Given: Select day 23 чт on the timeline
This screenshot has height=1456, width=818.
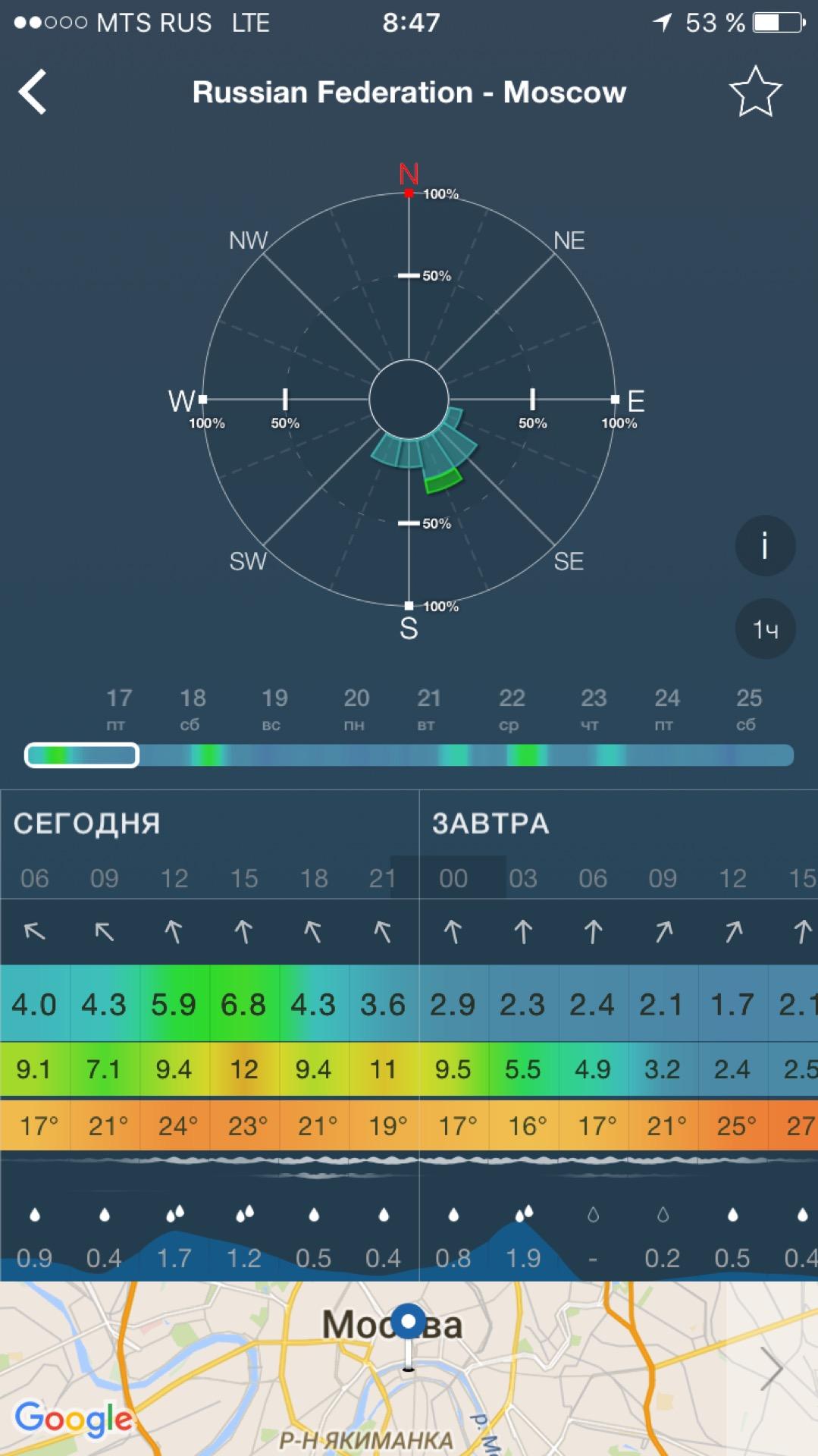Looking at the screenshot, I should click(x=593, y=708).
